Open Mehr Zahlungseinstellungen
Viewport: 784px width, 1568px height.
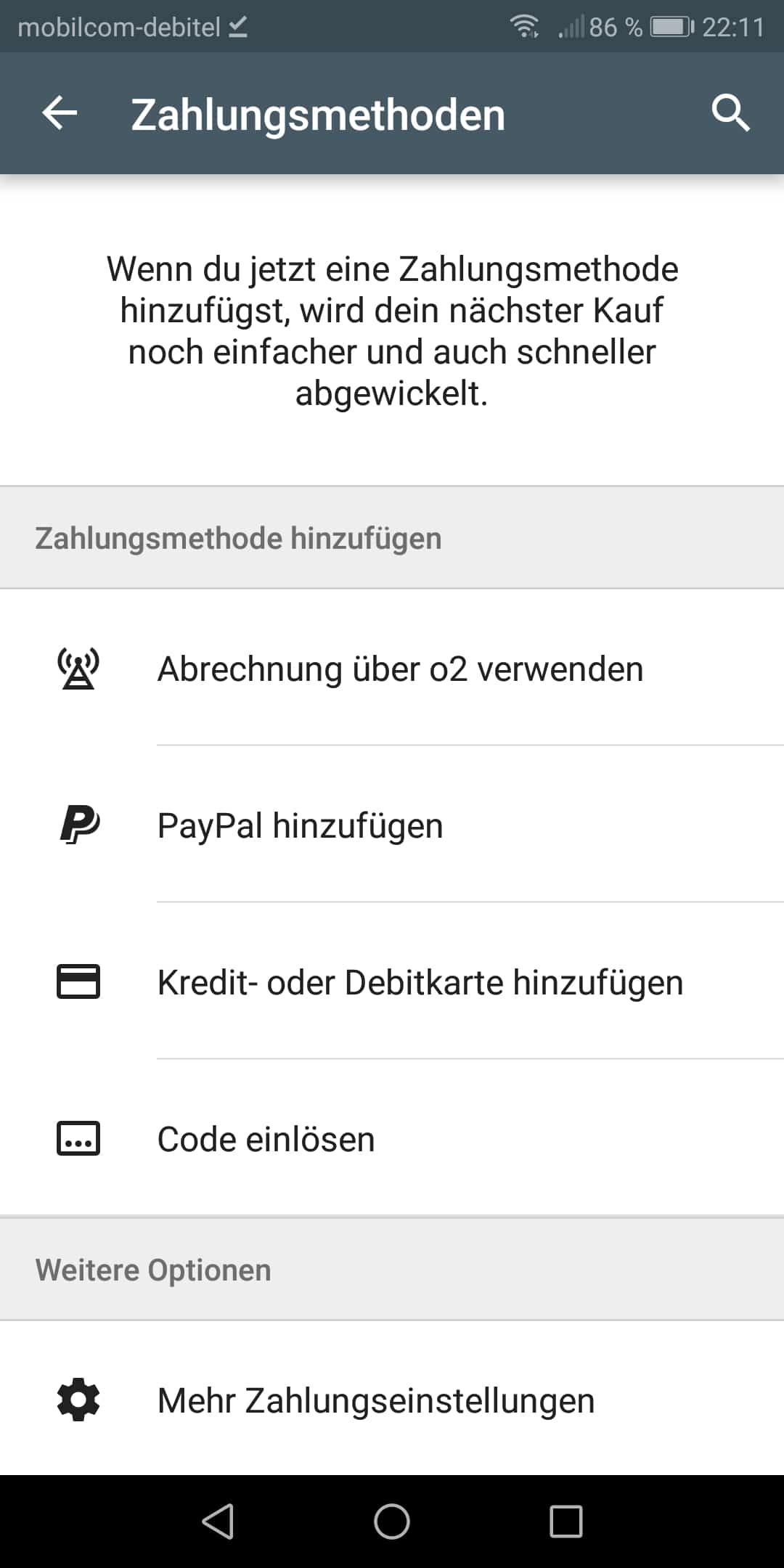392,1400
